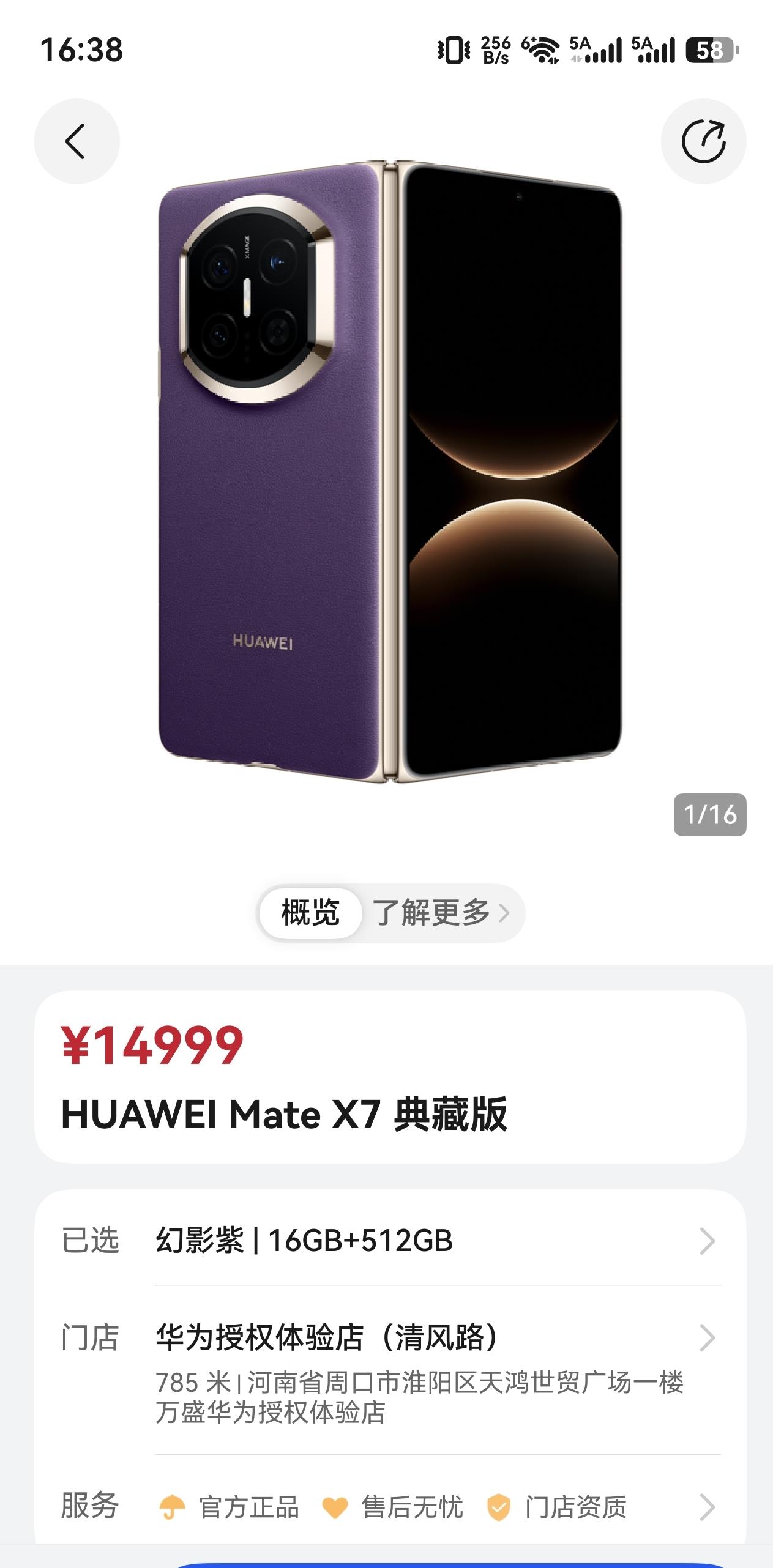Viewport: 773px width, 1568px height.
Task: Go back using the top-left arrow
Action: [77, 141]
